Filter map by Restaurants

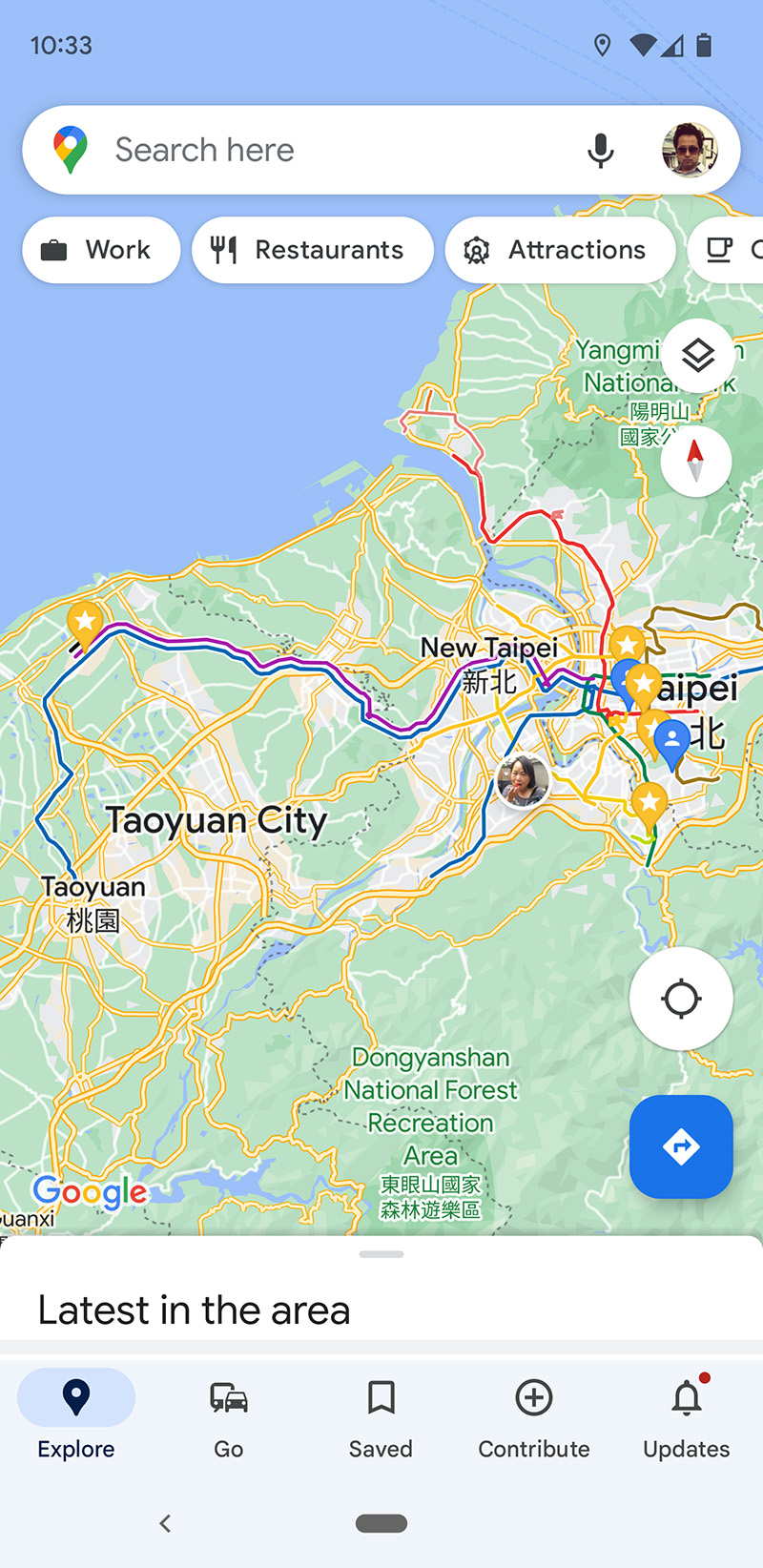[x=313, y=250]
